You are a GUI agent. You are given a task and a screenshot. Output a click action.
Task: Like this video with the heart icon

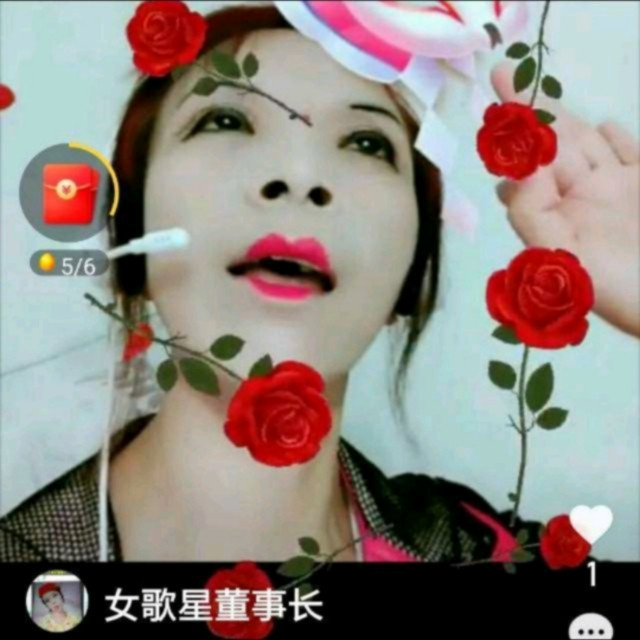(590, 524)
